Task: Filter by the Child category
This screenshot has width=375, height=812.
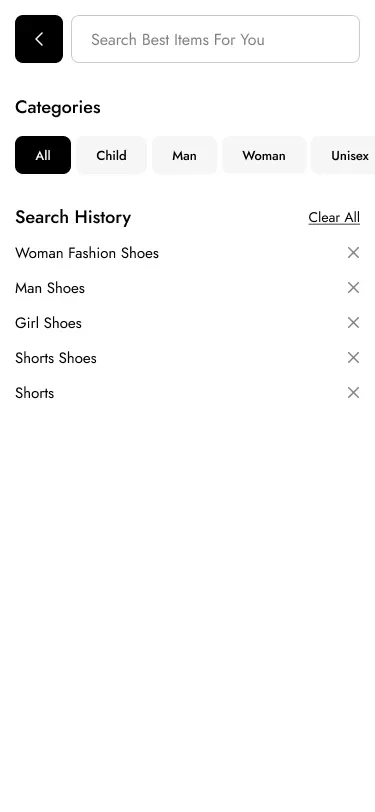Action: [111, 155]
